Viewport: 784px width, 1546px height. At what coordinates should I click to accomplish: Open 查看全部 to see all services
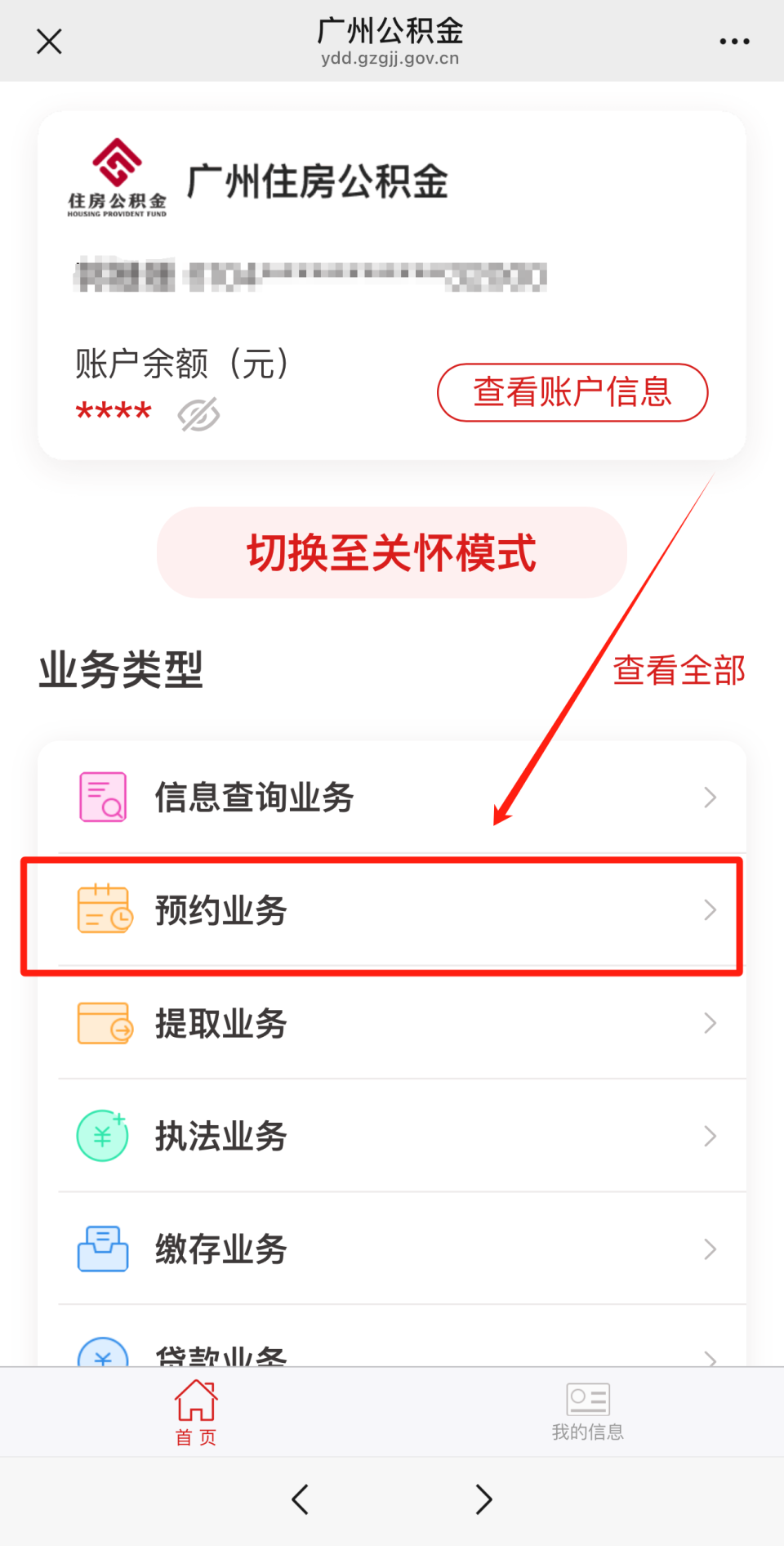[679, 672]
